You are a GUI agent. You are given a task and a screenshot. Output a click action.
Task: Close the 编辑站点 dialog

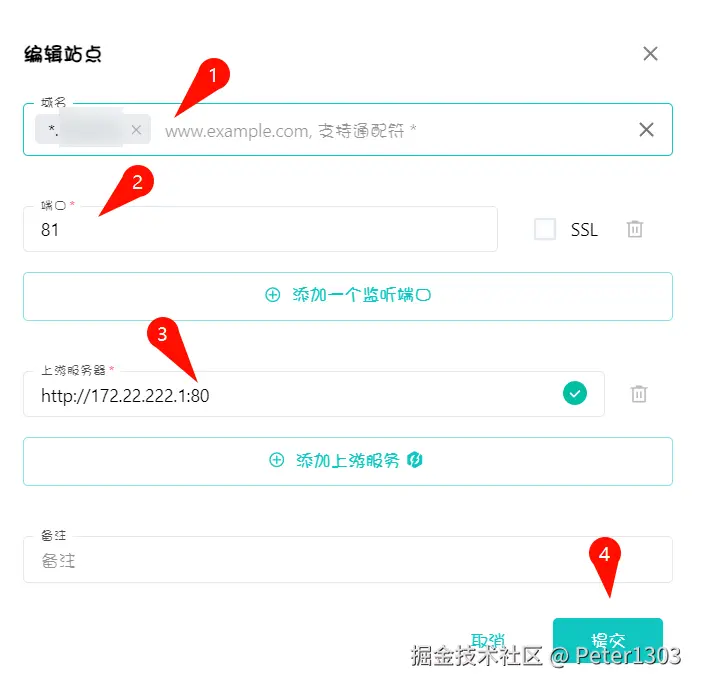pos(650,54)
